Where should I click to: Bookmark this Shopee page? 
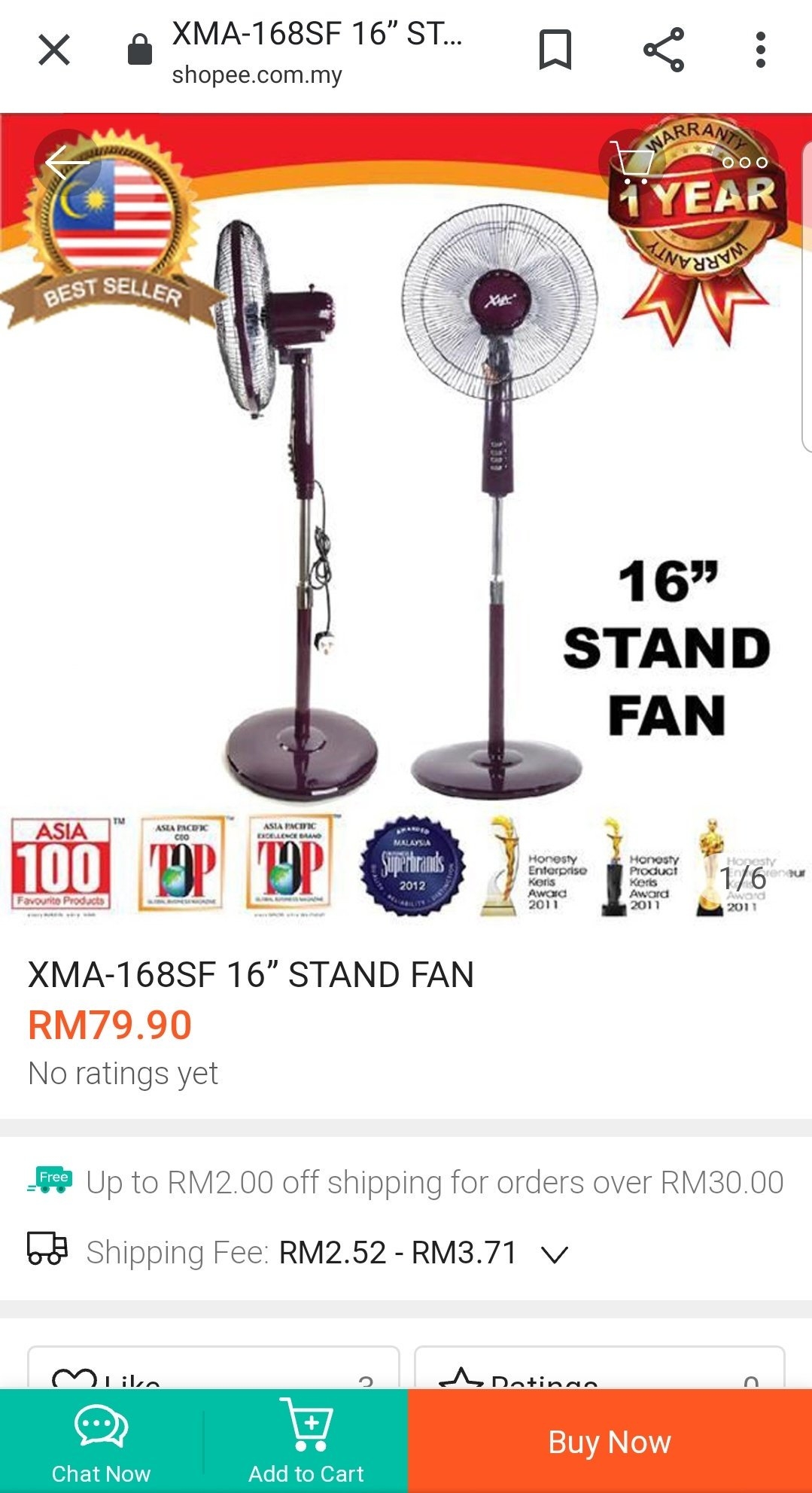[x=555, y=50]
